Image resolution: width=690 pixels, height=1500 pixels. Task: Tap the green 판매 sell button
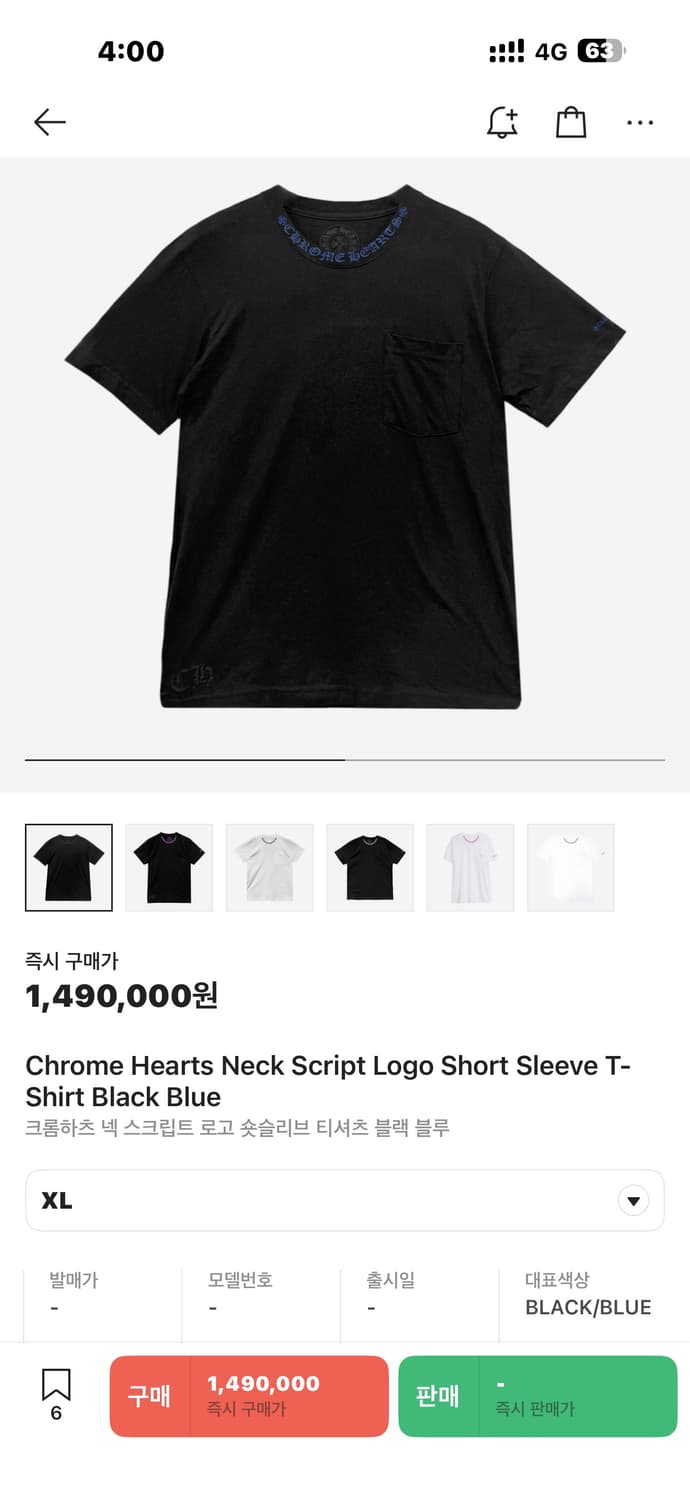[537, 1396]
